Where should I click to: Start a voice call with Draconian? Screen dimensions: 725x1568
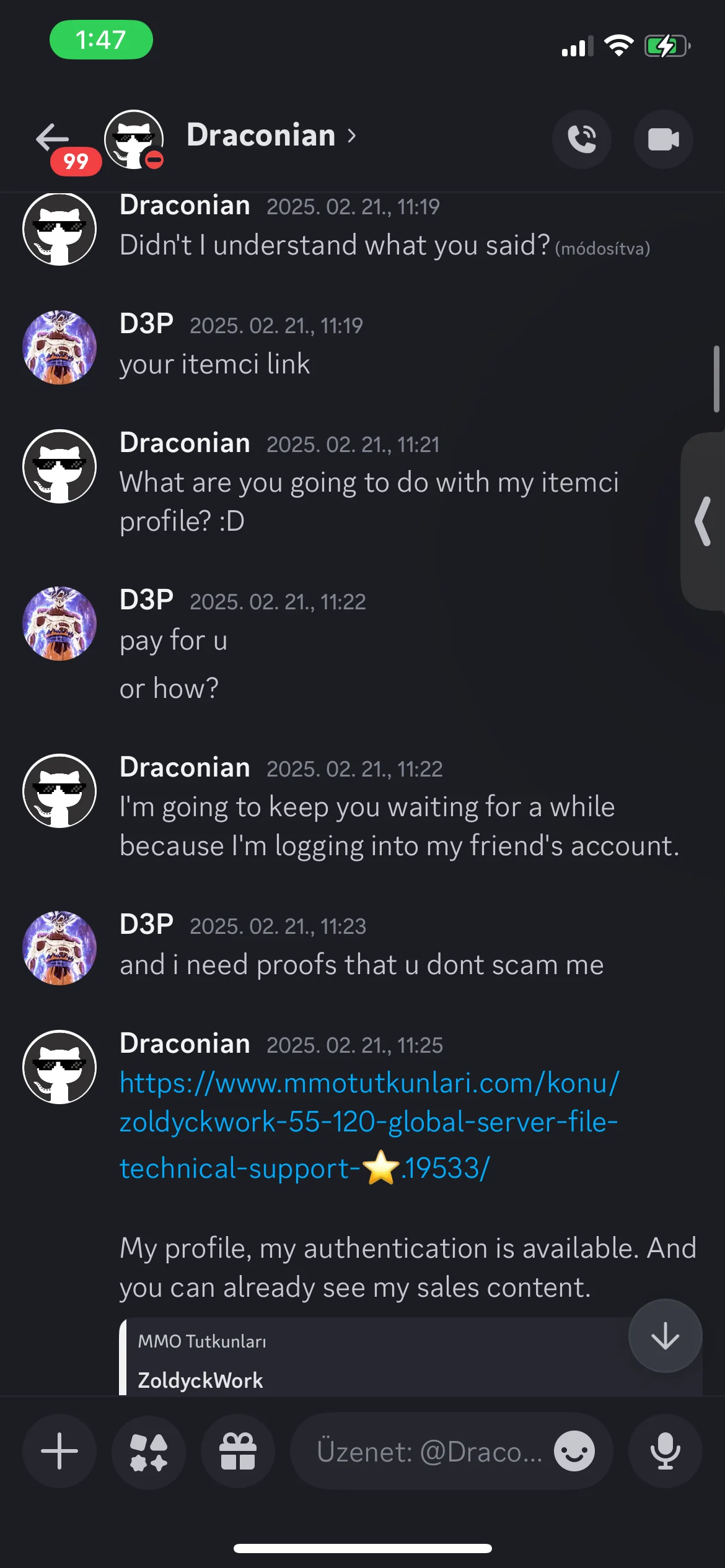pyautogui.click(x=582, y=139)
